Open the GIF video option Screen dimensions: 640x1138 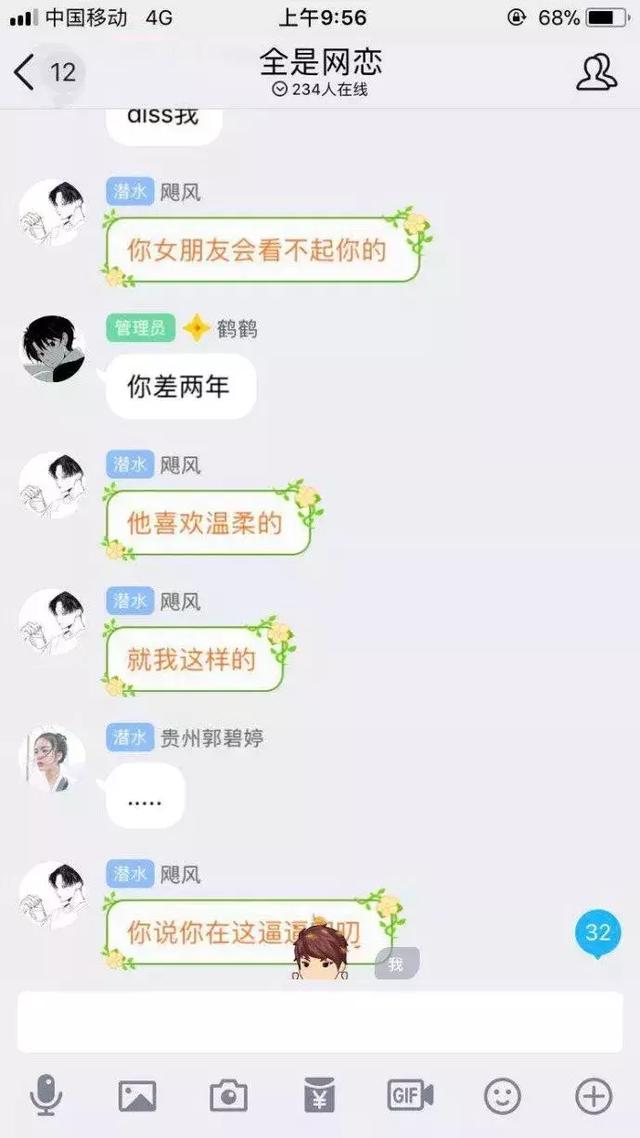pos(410,1096)
